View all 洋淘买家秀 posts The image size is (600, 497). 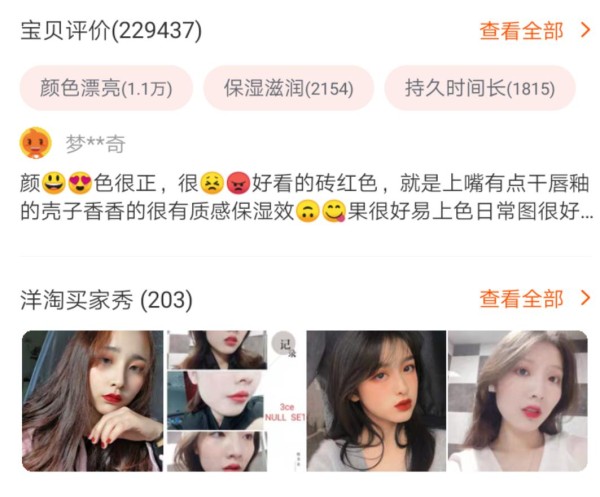pyautogui.click(x=534, y=299)
